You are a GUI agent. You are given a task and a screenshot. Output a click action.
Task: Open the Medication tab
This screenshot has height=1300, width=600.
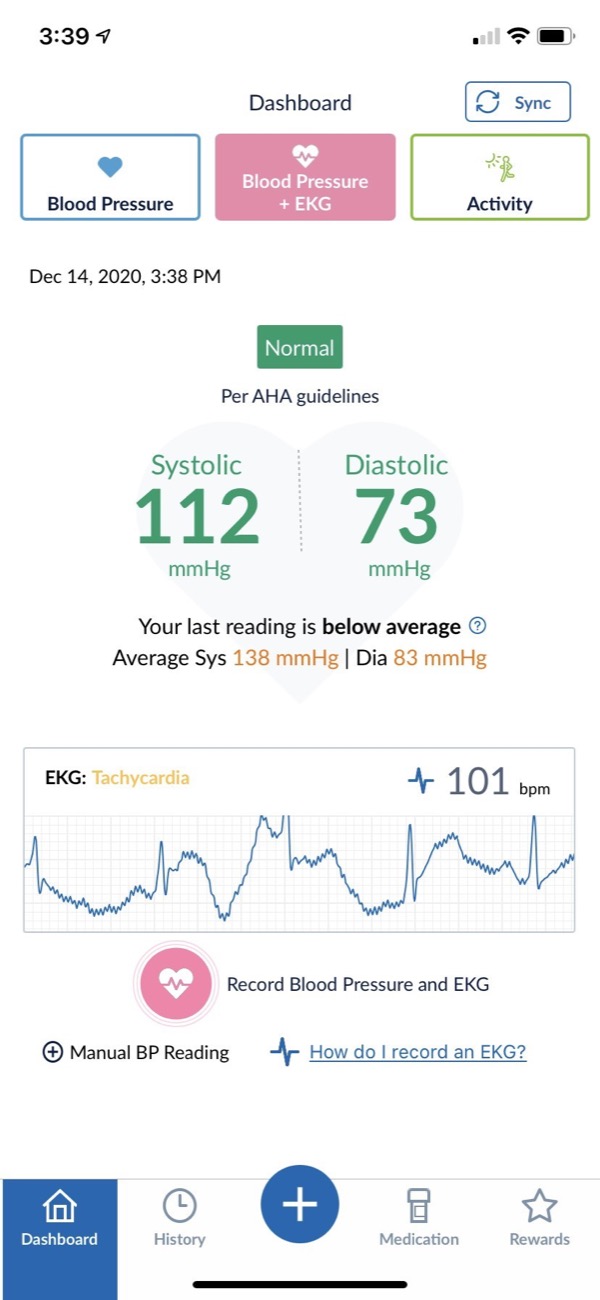coord(419,1220)
